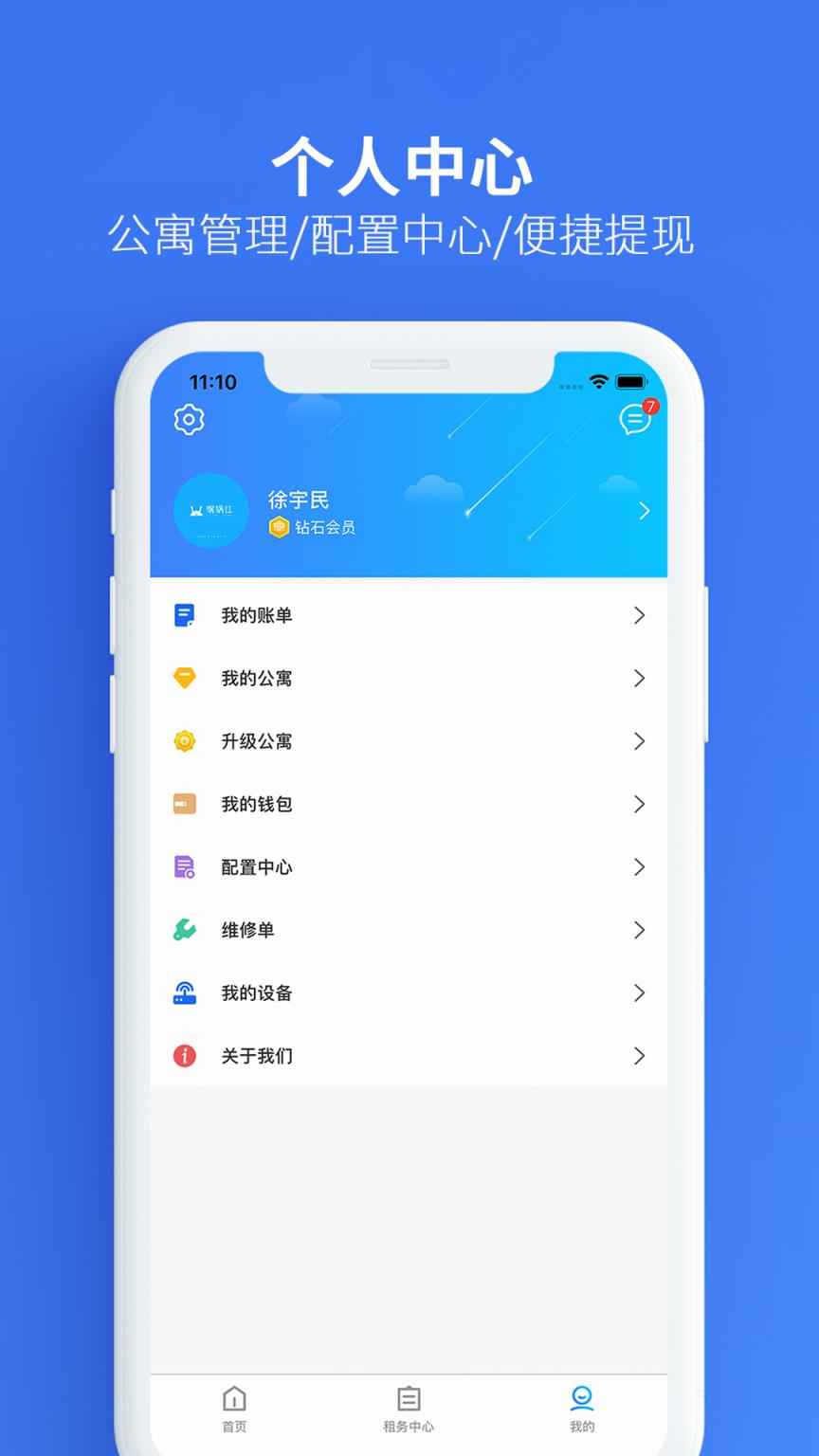The height and width of the screenshot is (1456, 819).
Task: Select the green wrench 维修单 icon
Action: [x=184, y=930]
